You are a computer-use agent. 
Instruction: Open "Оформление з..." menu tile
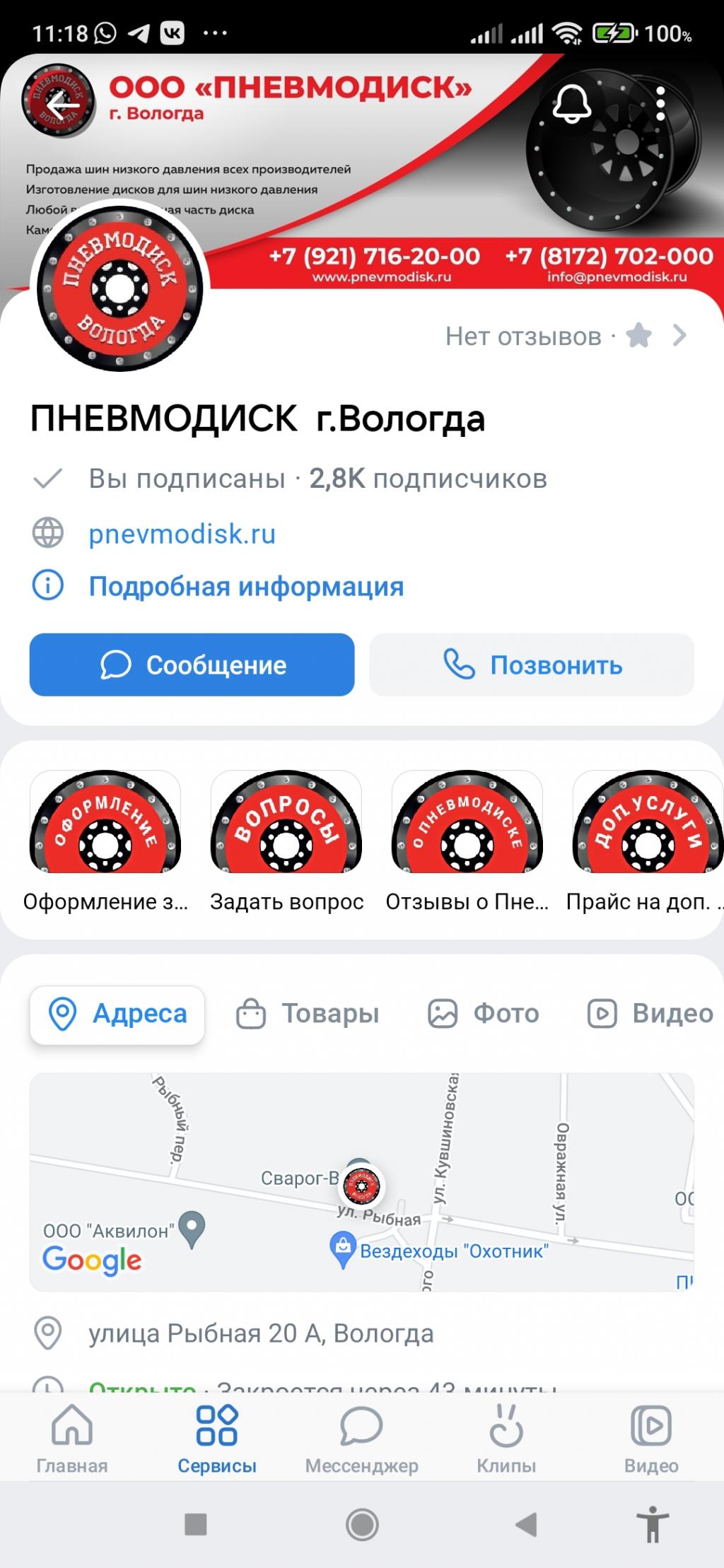pyautogui.click(x=105, y=841)
